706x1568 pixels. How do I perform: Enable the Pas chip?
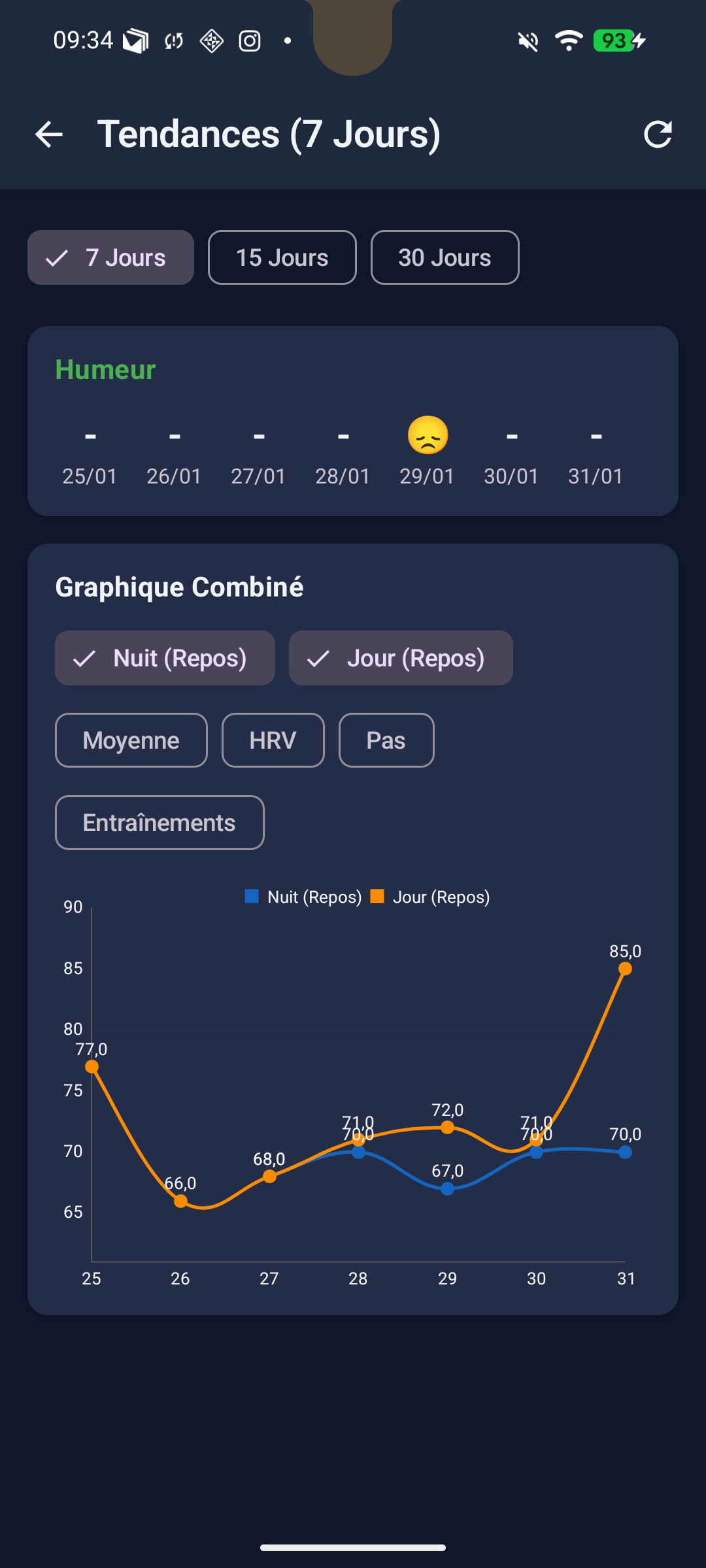[x=386, y=740]
